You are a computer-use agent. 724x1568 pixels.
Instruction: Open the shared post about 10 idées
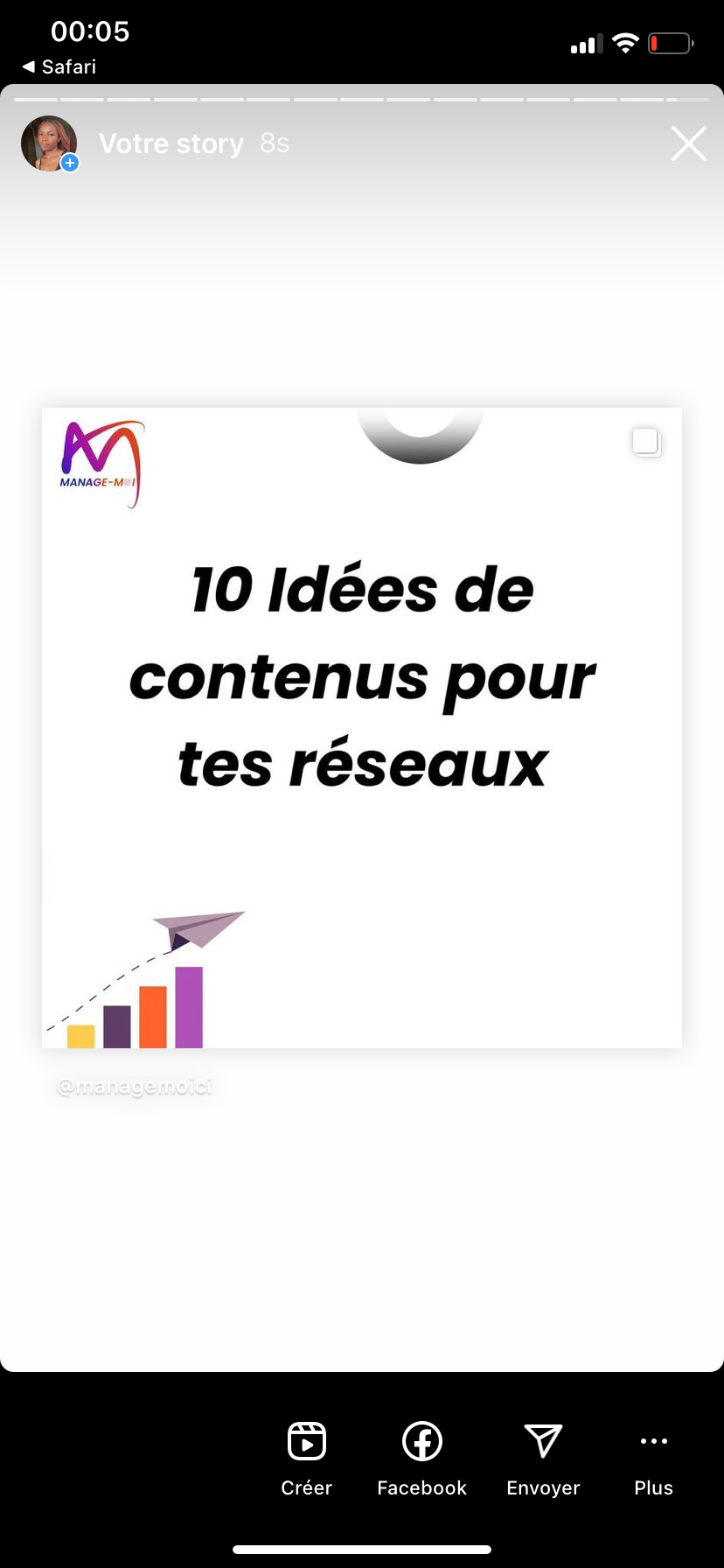tap(362, 728)
